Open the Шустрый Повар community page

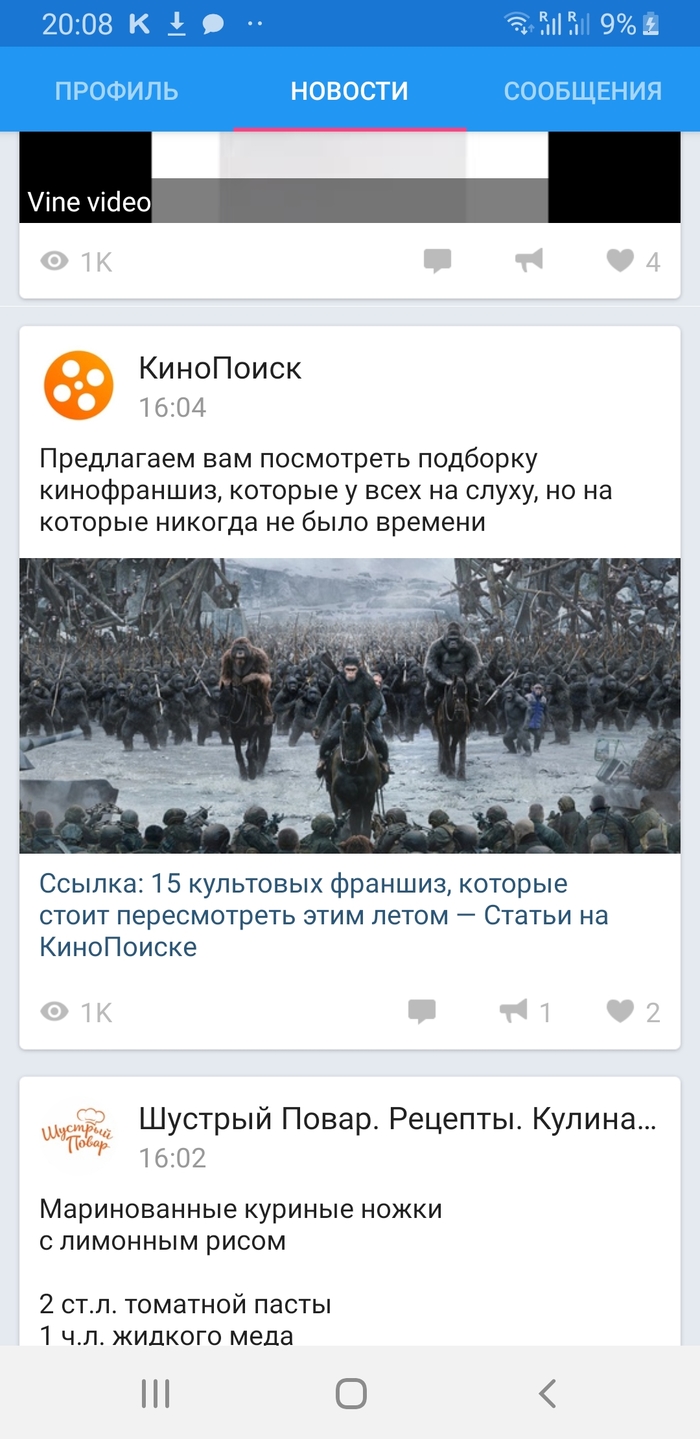point(397,1119)
